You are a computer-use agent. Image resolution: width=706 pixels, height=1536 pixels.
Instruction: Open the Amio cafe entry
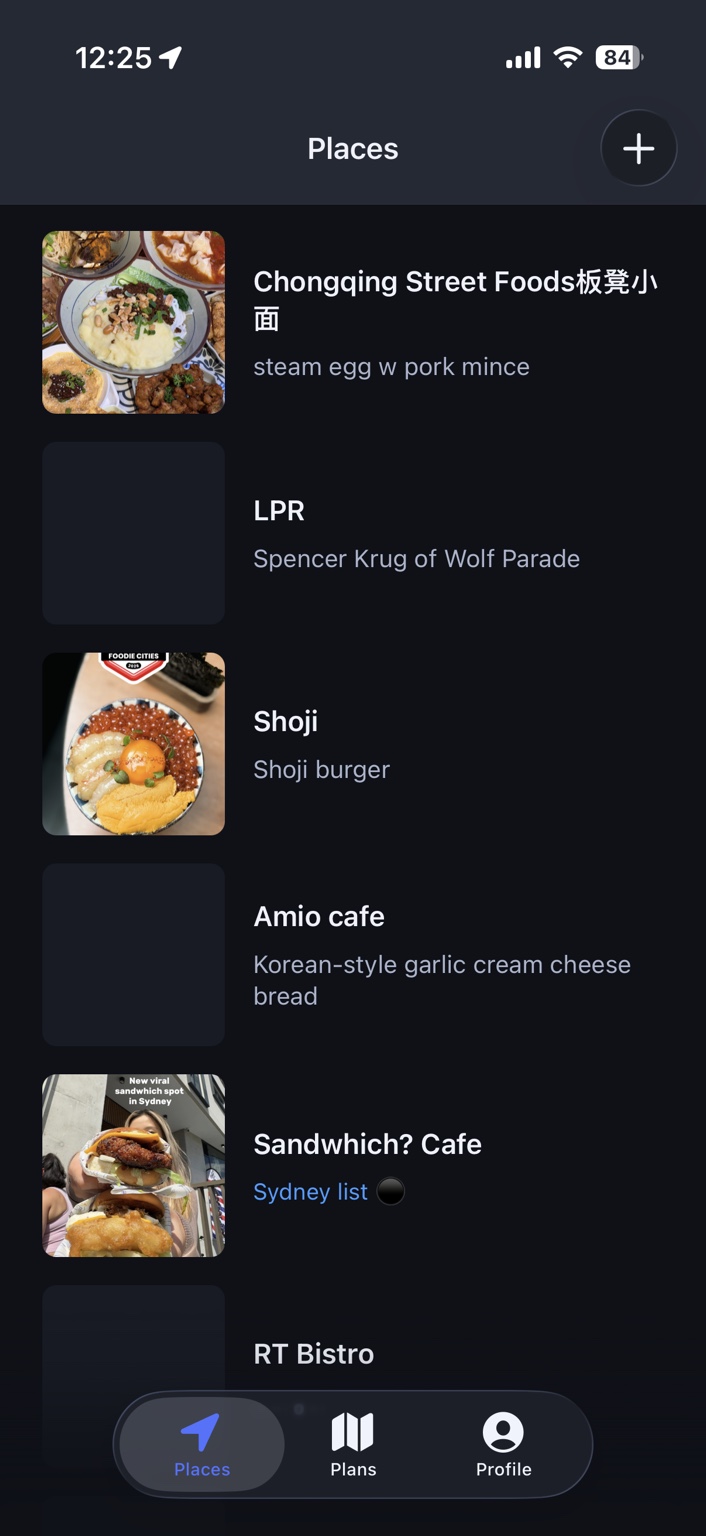click(x=353, y=955)
